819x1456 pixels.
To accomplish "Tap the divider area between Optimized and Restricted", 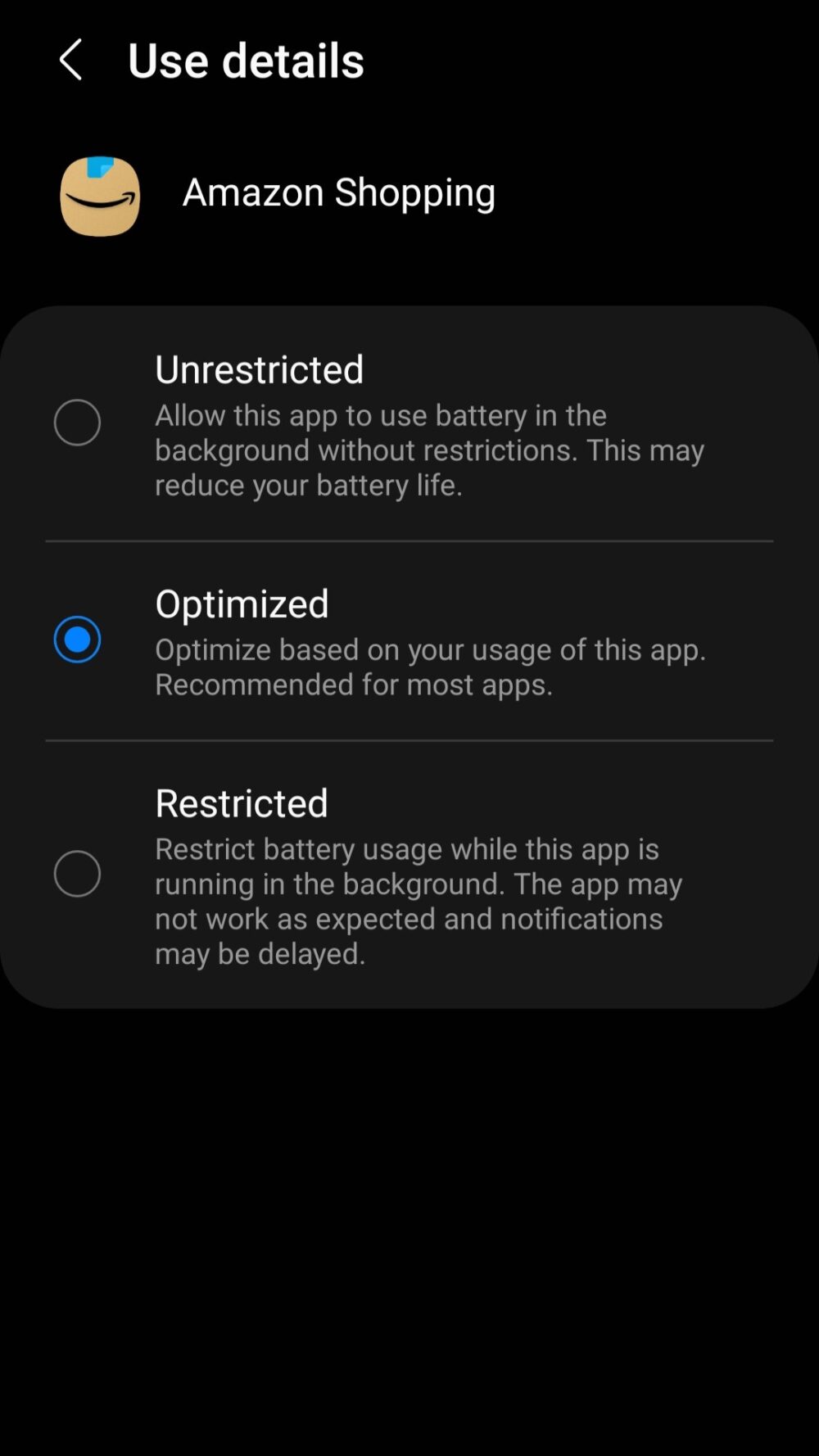I will (x=409, y=739).
